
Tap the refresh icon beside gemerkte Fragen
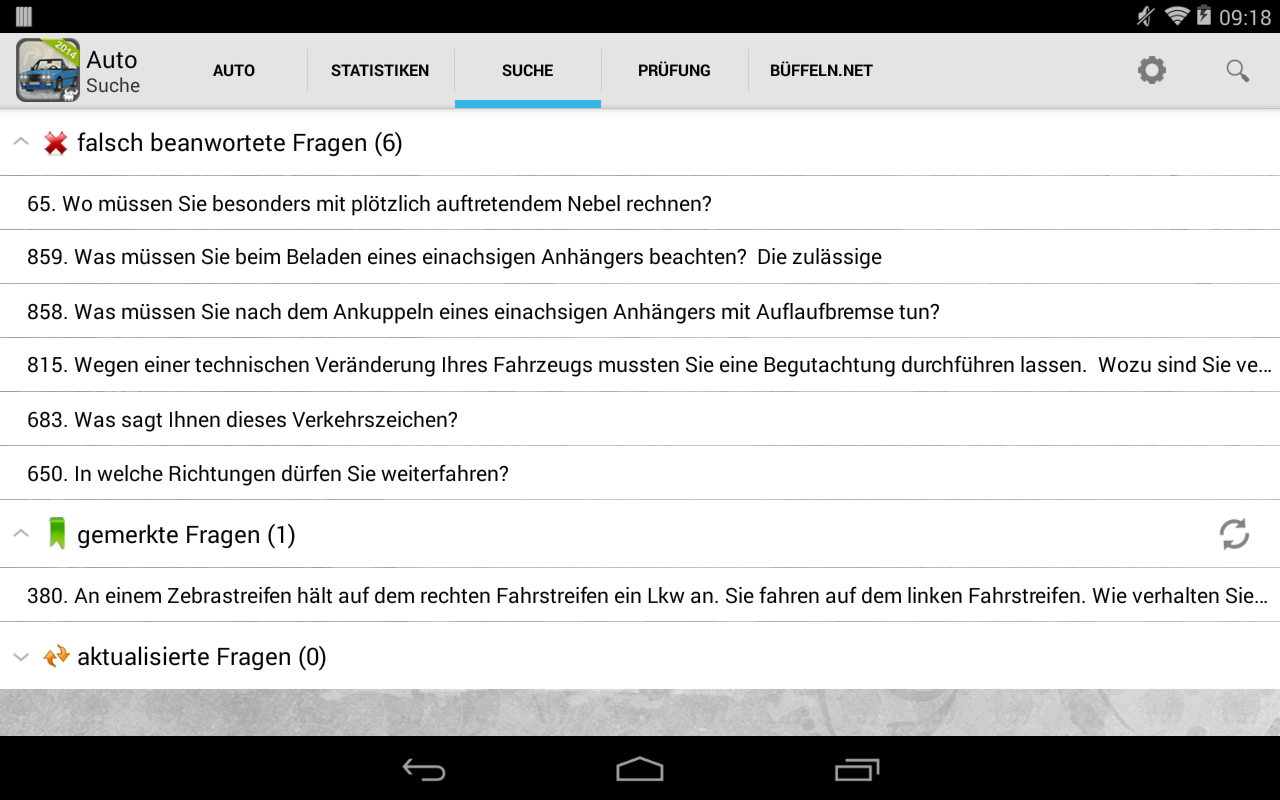1234,534
